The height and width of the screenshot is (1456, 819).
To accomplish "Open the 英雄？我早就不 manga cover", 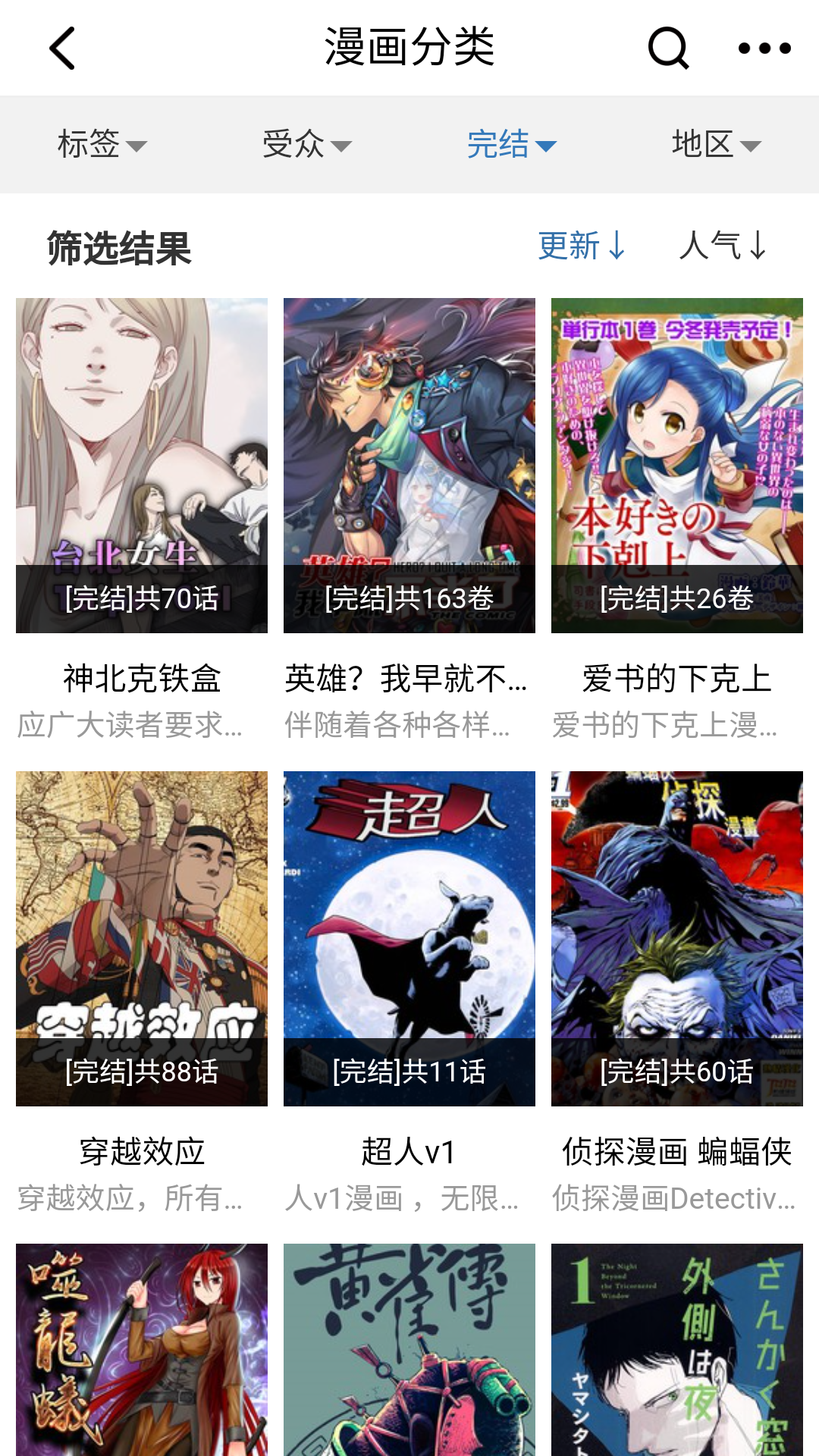I will 409,465.
